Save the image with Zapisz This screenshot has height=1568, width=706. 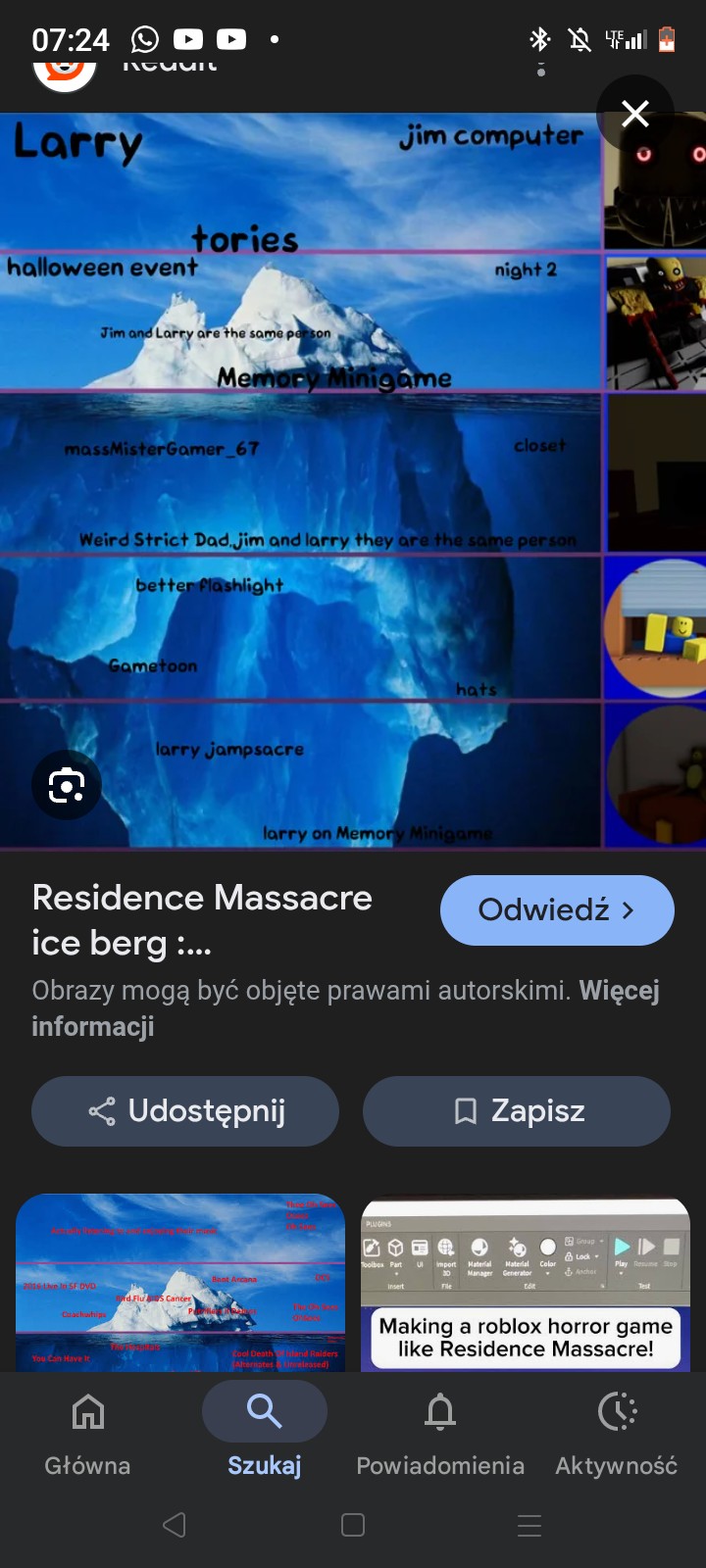517,1111
